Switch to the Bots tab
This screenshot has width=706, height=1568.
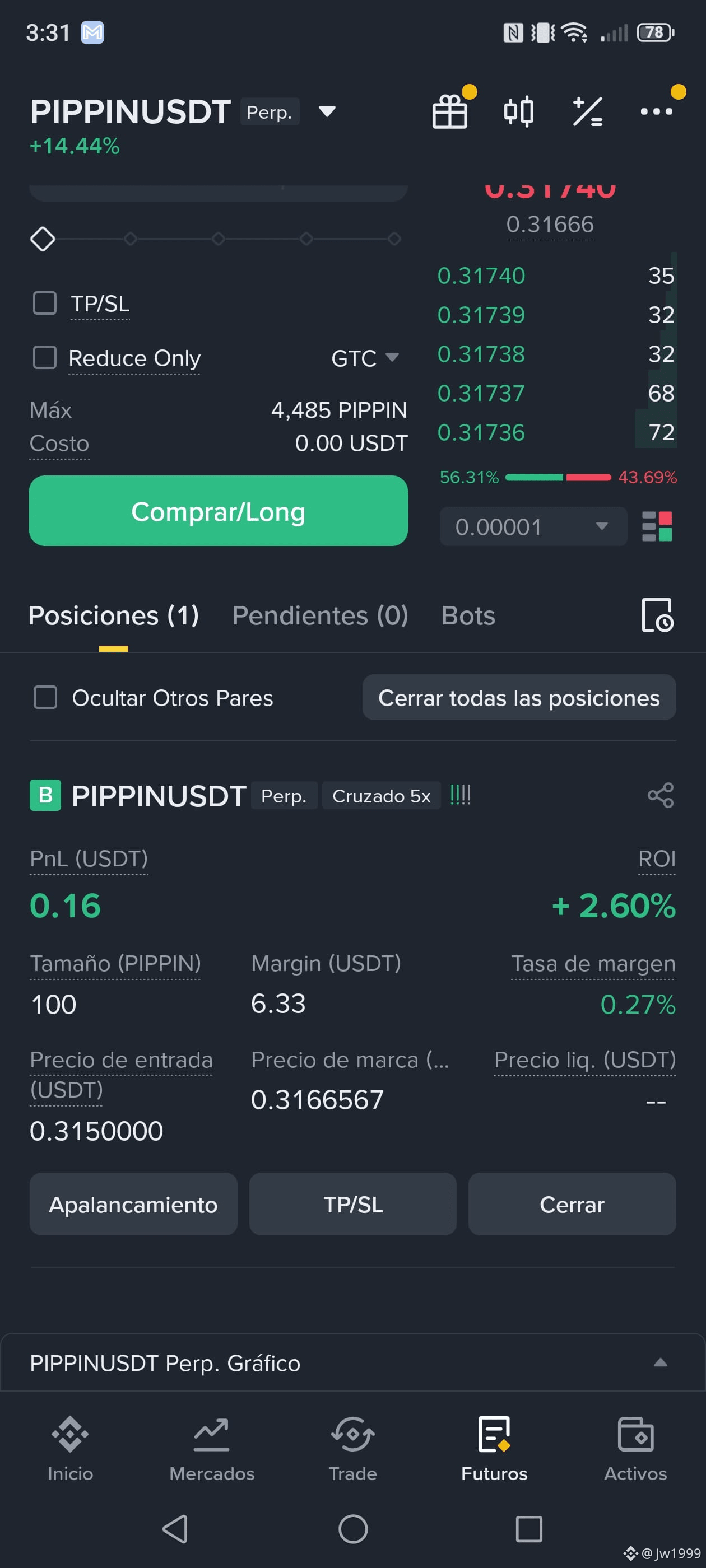(x=468, y=615)
